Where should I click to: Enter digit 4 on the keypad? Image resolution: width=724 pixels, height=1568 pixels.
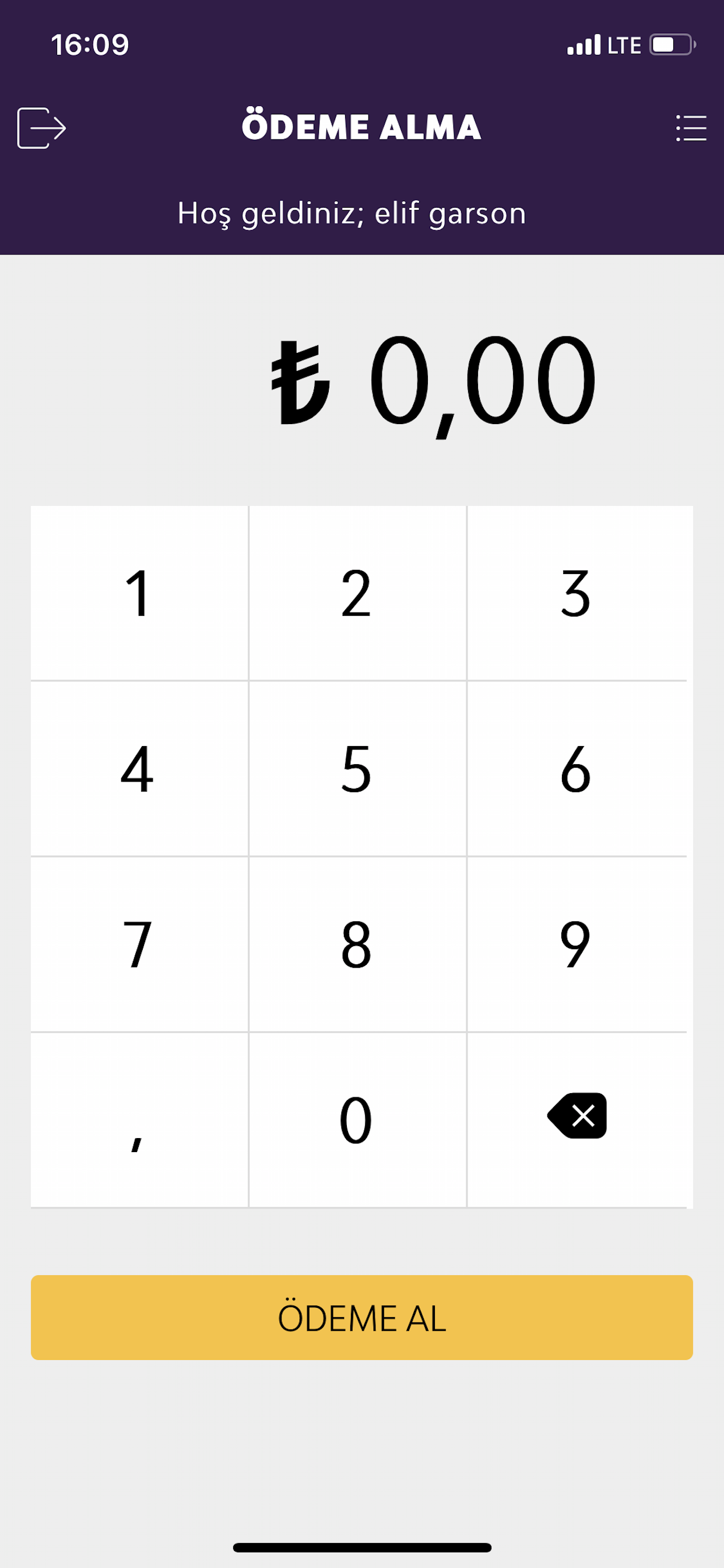(139, 769)
